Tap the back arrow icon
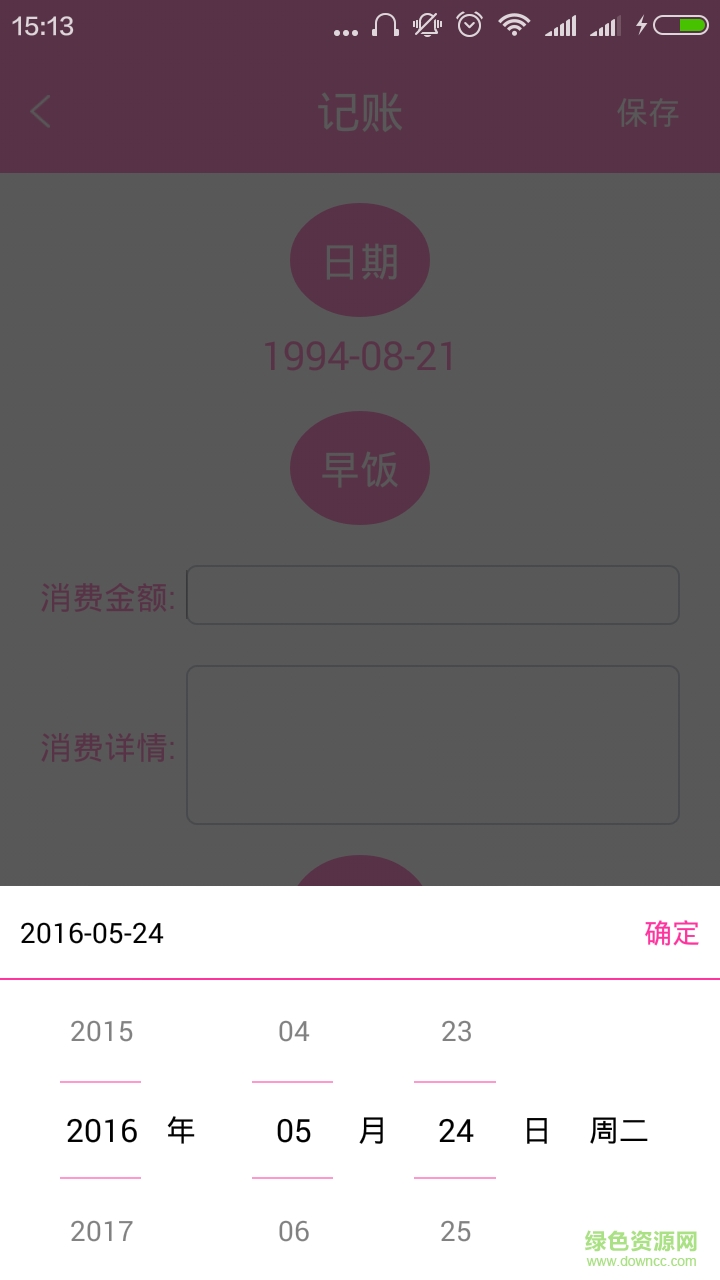Image resolution: width=720 pixels, height=1280 pixels. pyautogui.click(x=40, y=112)
